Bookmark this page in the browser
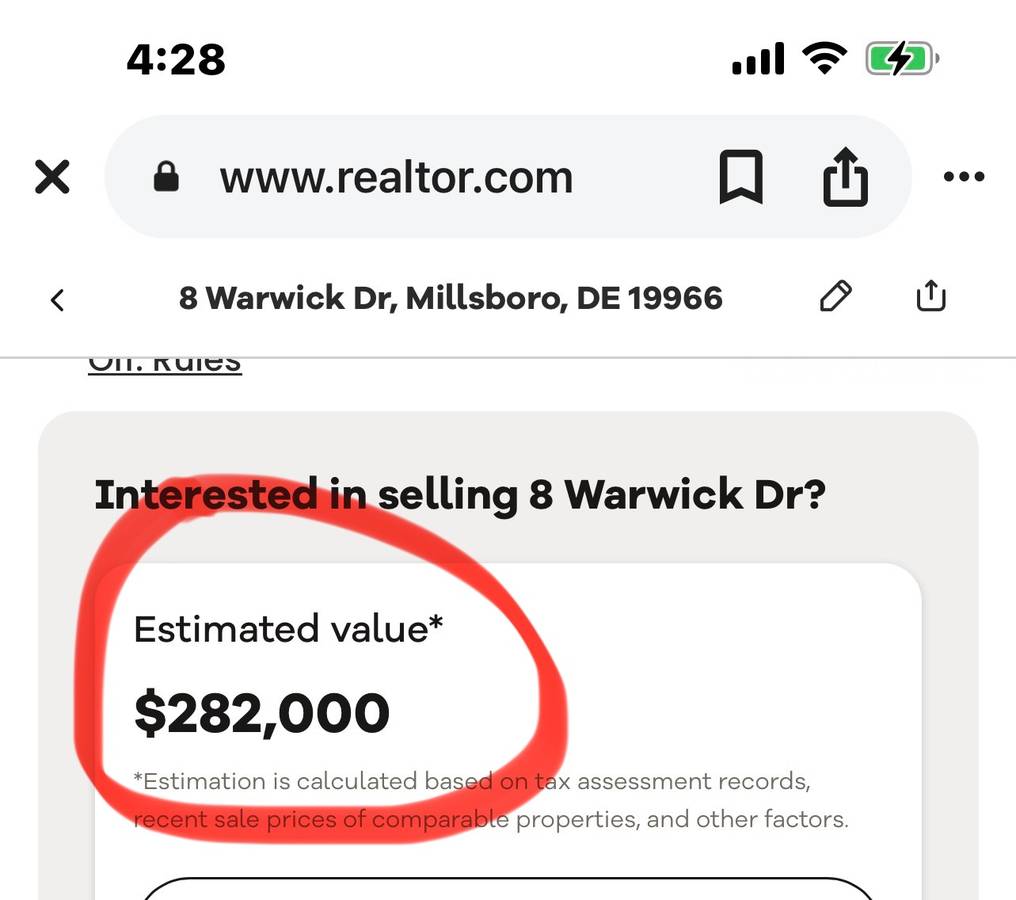The height and width of the screenshot is (900, 1016). 741,178
